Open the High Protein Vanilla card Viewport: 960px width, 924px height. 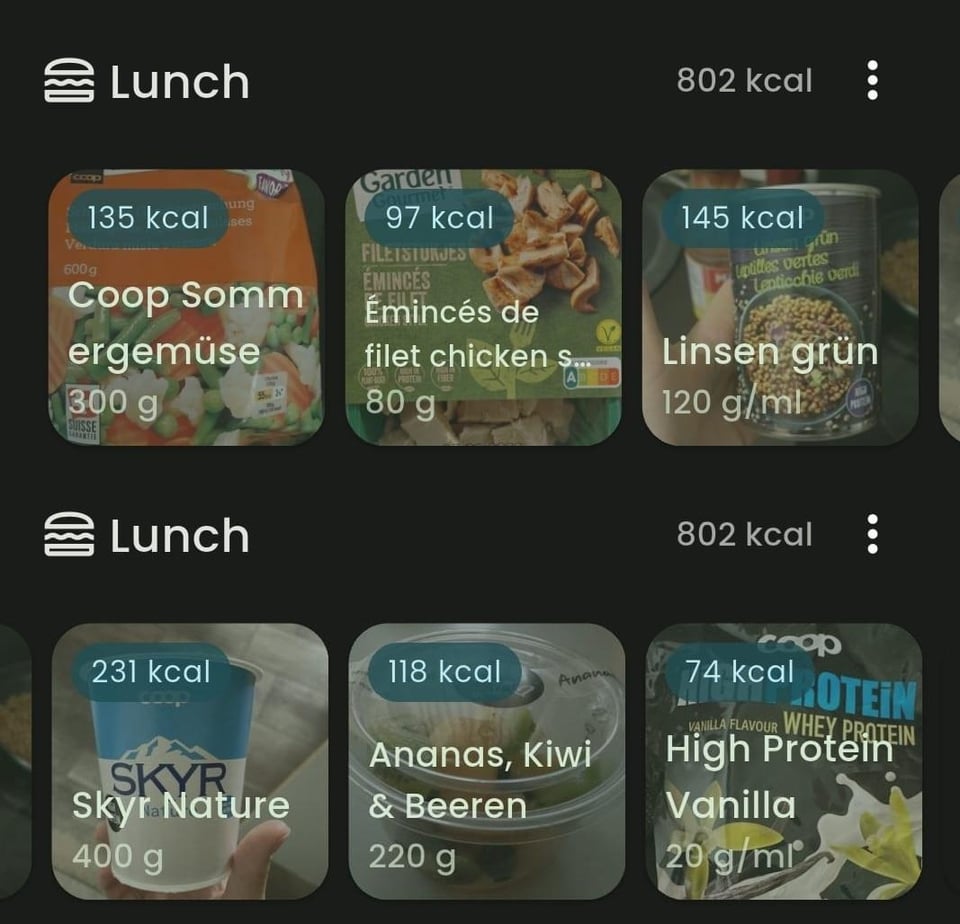(x=783, y=761)
